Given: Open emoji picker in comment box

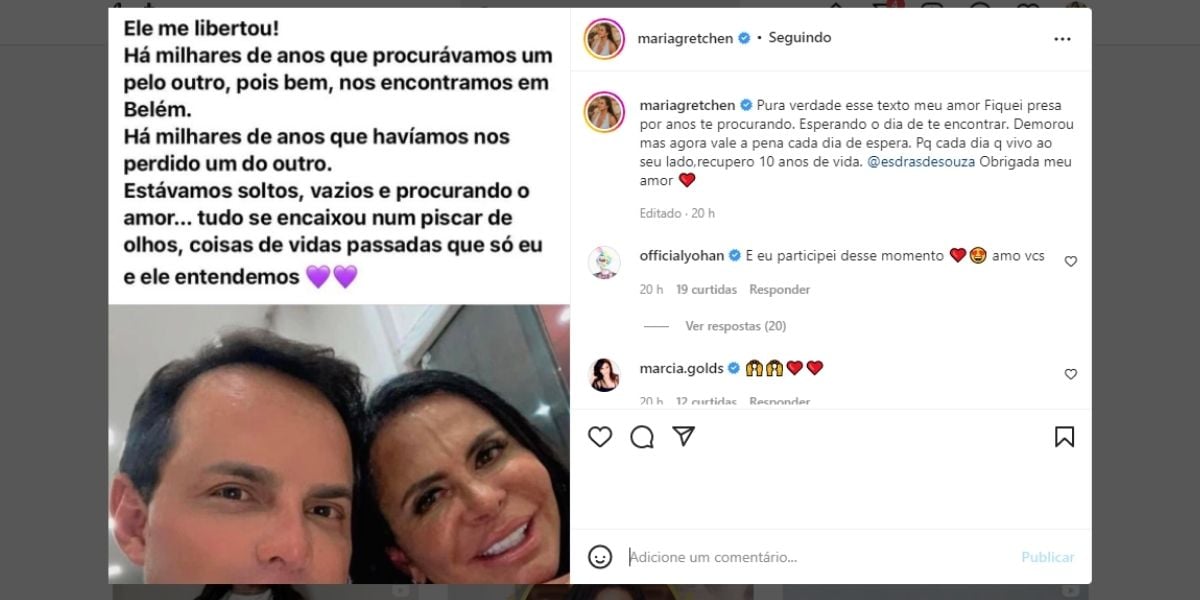Looking at the screenshot, I should coord(600,557).
